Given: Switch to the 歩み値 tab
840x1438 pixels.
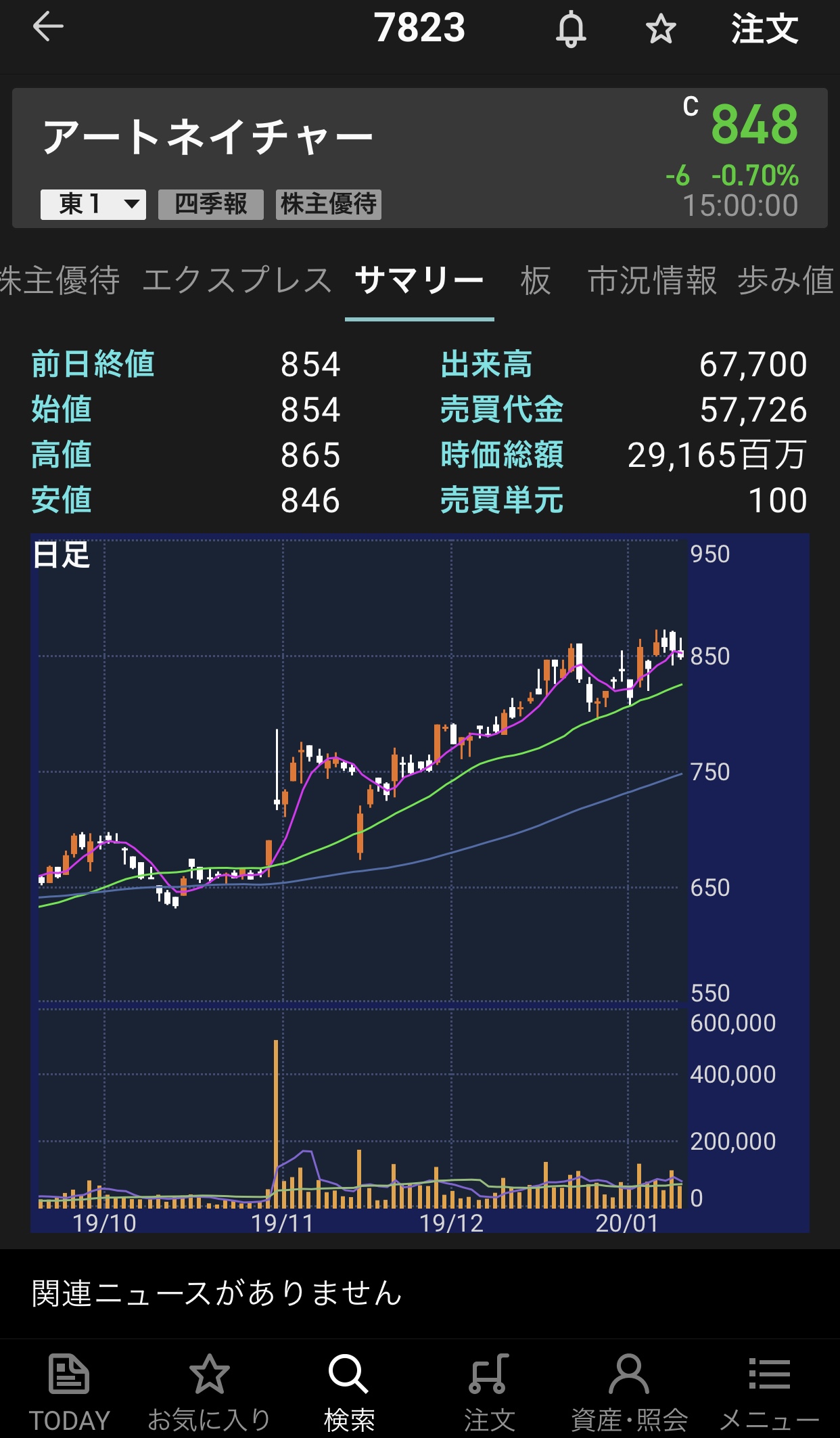Looking at the screenshot, I should tap(786, 280).
